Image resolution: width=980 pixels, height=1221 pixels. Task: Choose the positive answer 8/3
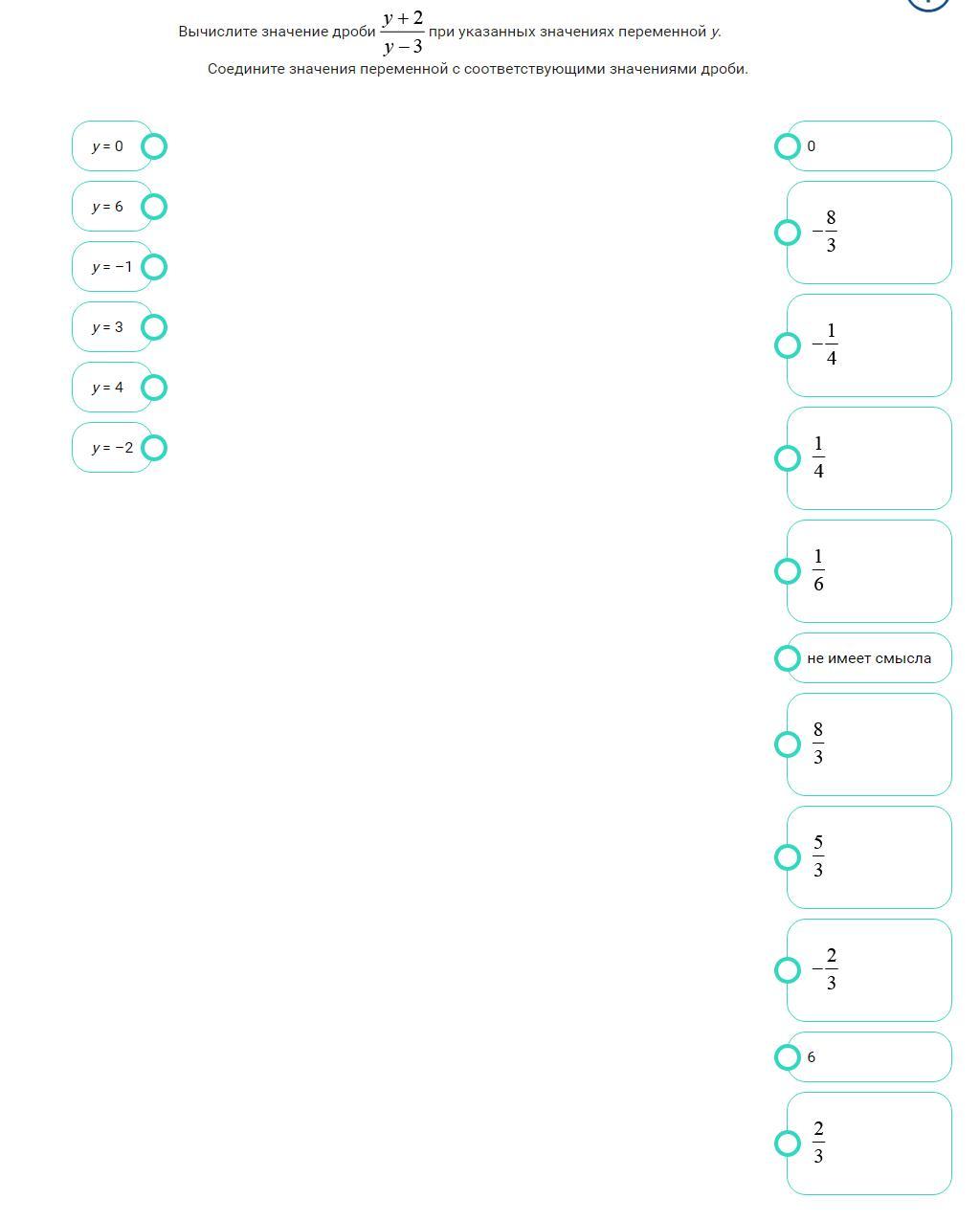(869, 744)
